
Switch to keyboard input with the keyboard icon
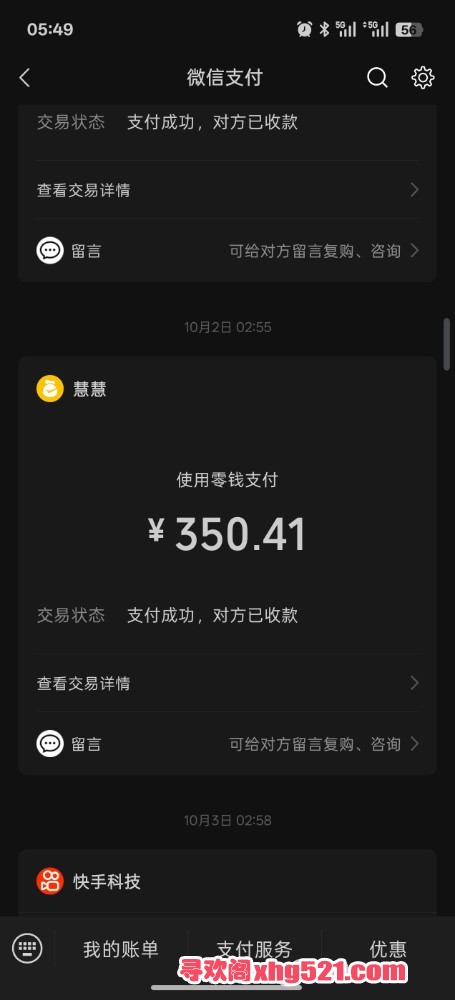coord(27,948)
